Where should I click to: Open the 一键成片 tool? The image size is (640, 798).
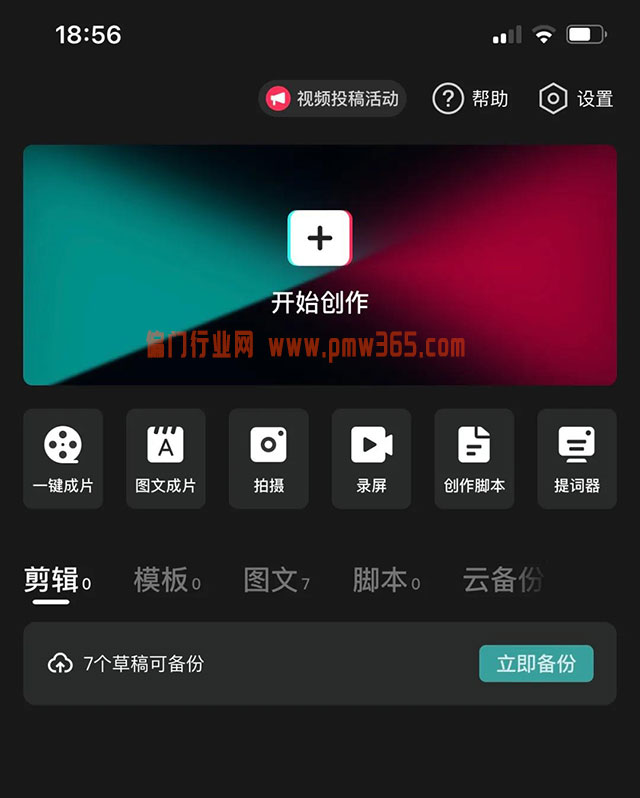tap(63, 459)
